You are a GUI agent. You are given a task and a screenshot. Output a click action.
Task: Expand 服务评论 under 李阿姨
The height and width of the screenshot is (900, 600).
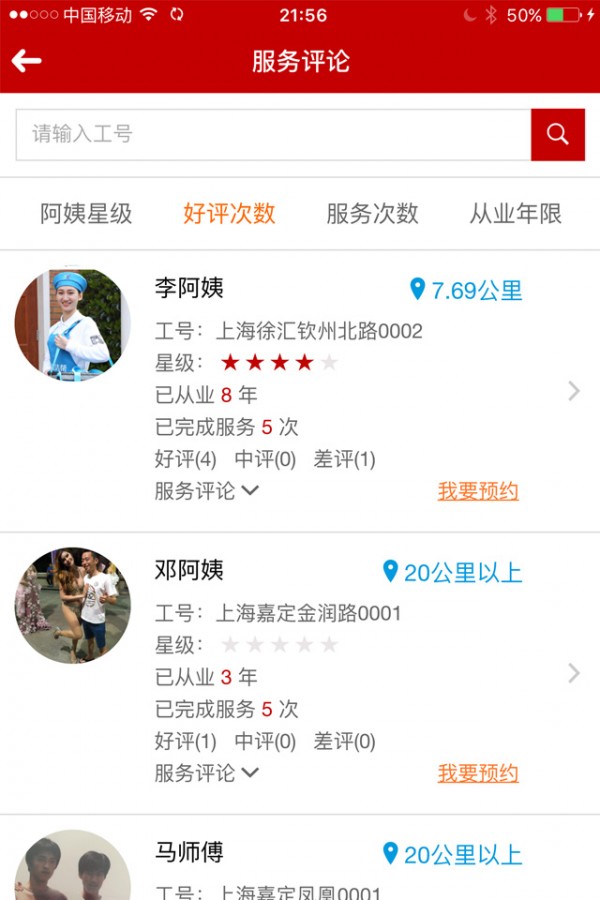point(207,491)
